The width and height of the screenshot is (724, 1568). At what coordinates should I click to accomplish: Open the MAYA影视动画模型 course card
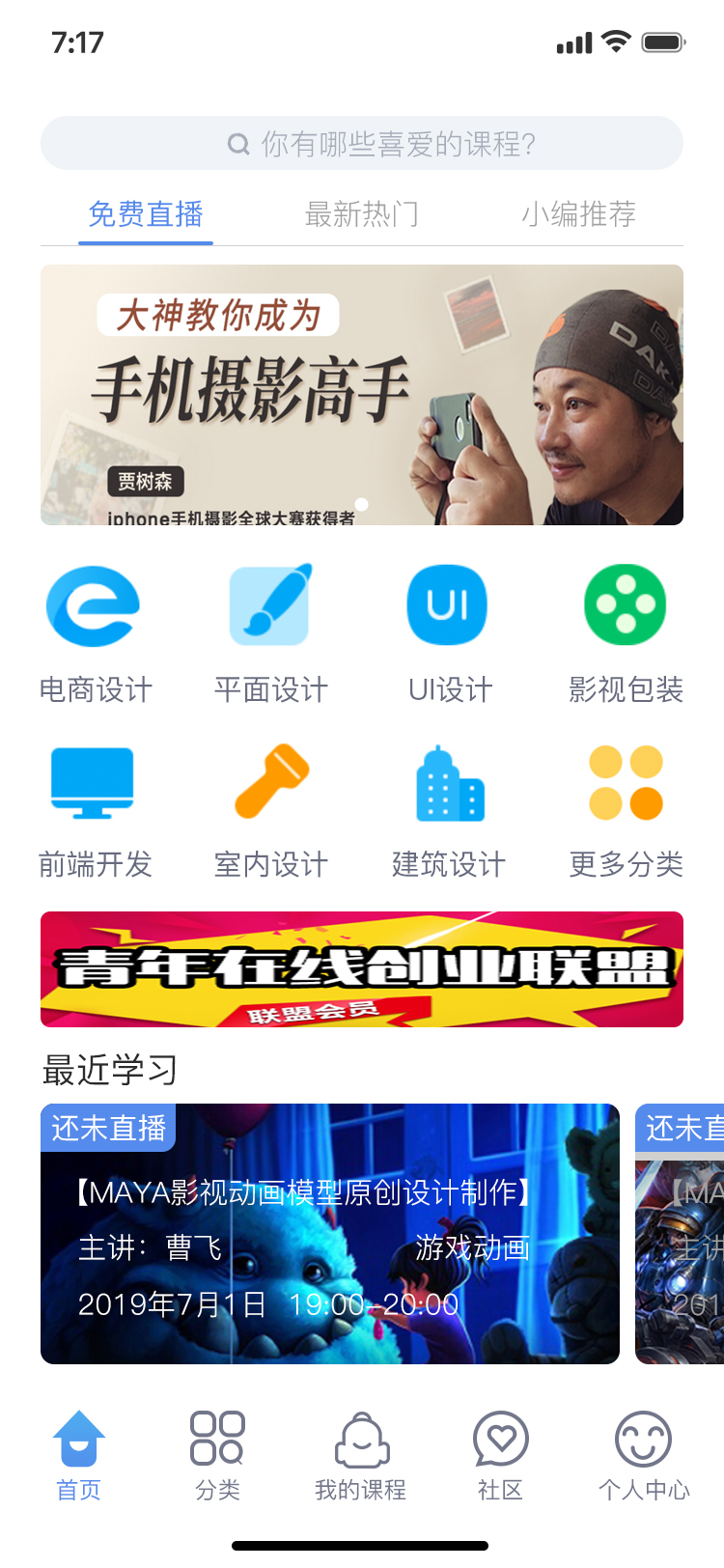[x=330, y=1234]
